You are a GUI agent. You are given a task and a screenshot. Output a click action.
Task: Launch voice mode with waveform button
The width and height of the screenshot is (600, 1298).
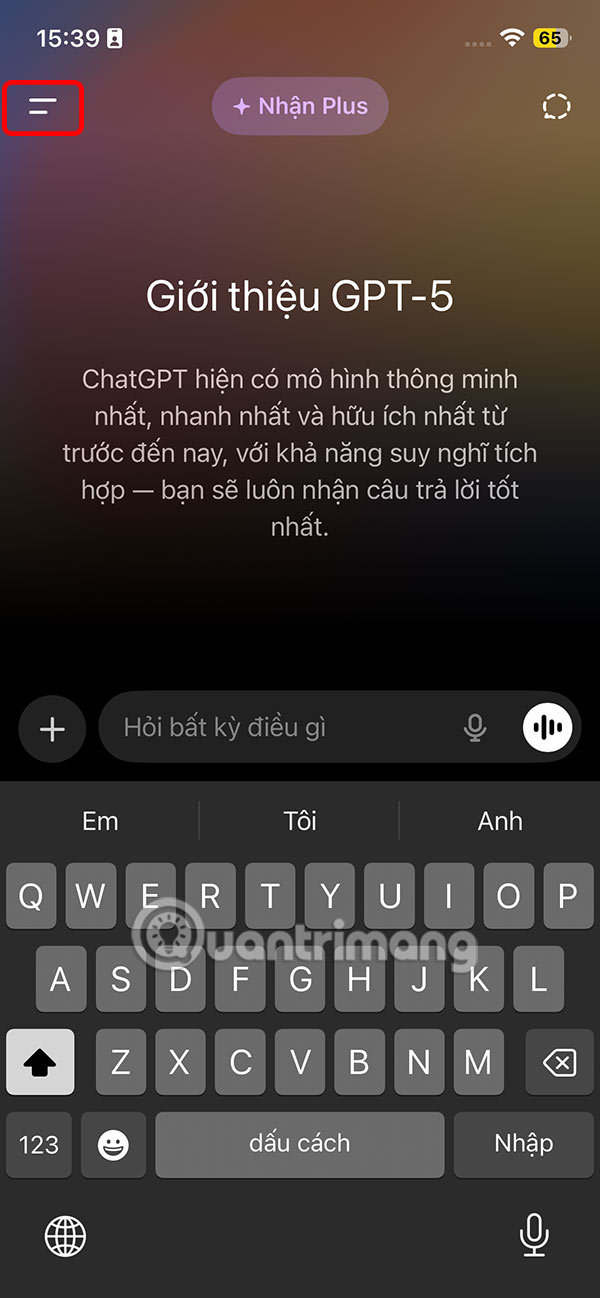click(x=547, y=728)
